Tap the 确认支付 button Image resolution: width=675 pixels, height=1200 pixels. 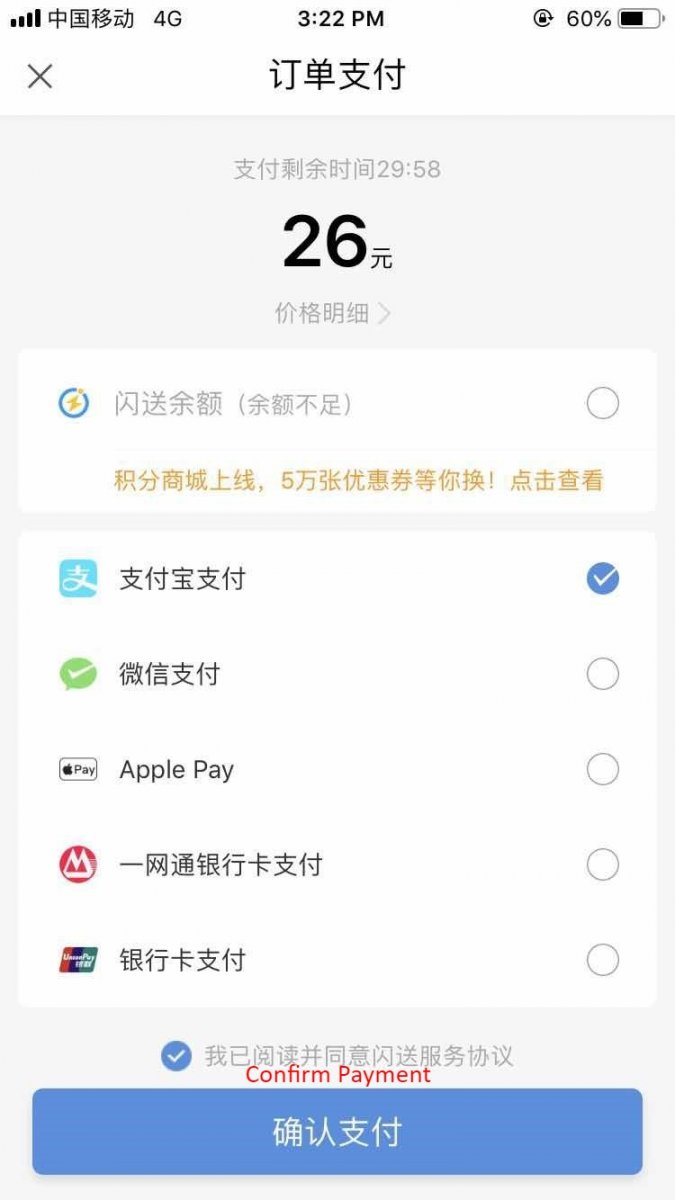pos(337,1132)
